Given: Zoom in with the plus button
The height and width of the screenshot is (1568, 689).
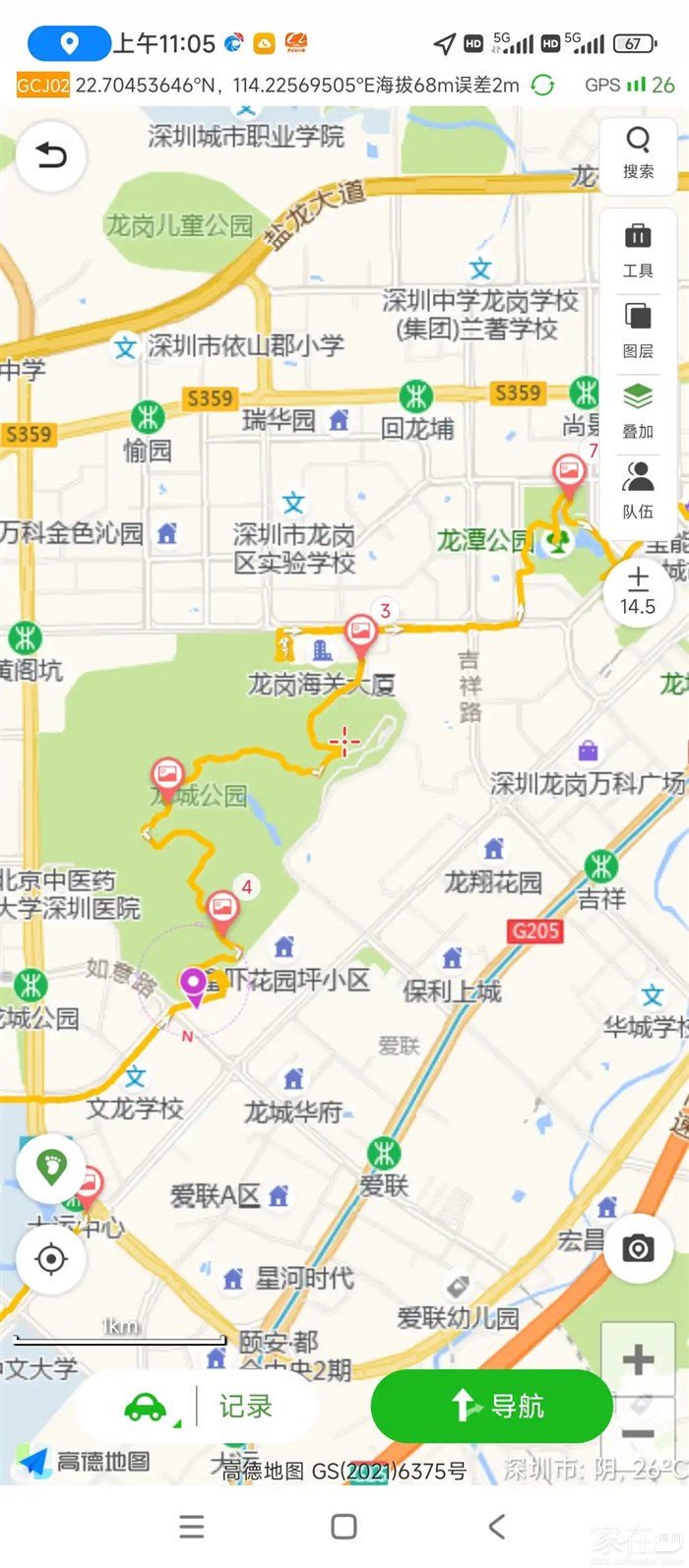Looking at the screenshot, I should [x=638, y=1359].
